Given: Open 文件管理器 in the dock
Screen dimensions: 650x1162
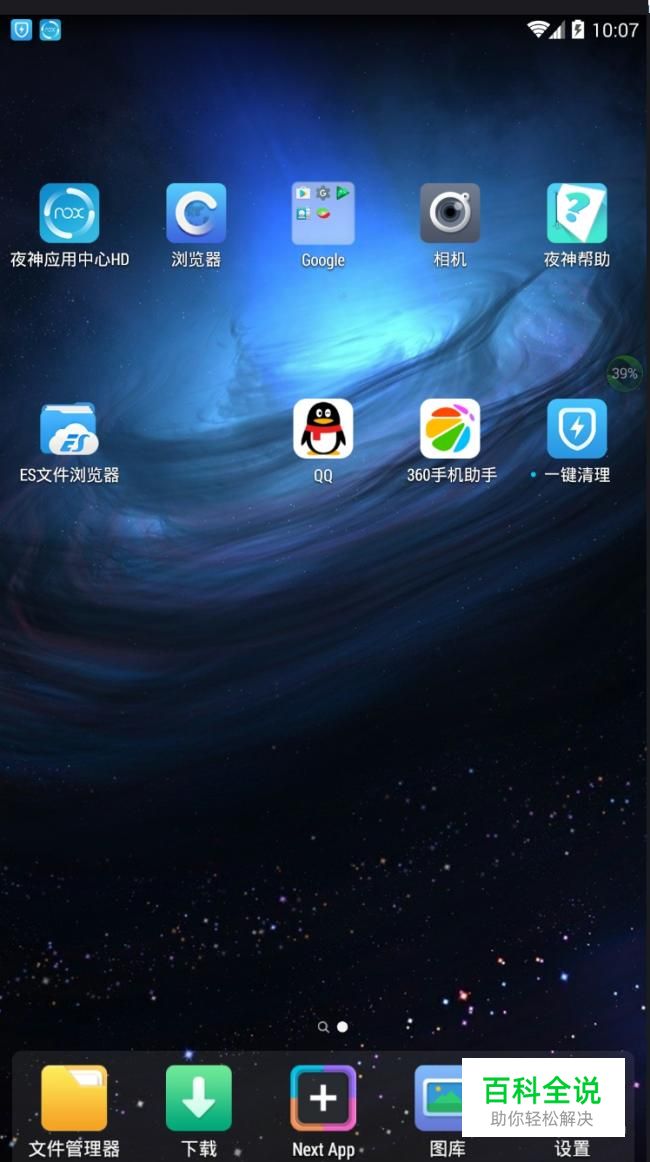Looking at the screenshot, I should coord(74,1099).
